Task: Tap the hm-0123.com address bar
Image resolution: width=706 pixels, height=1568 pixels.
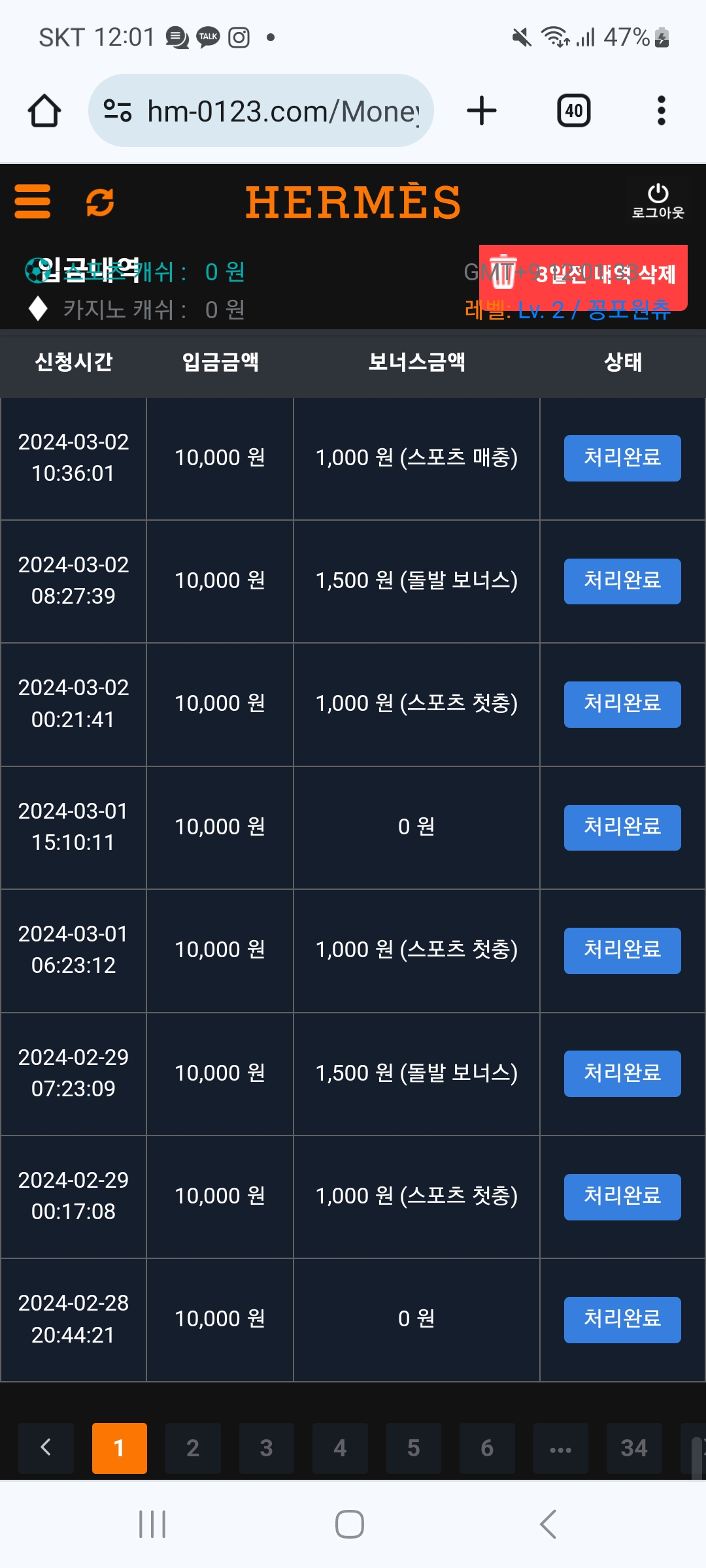Action: 261,110
